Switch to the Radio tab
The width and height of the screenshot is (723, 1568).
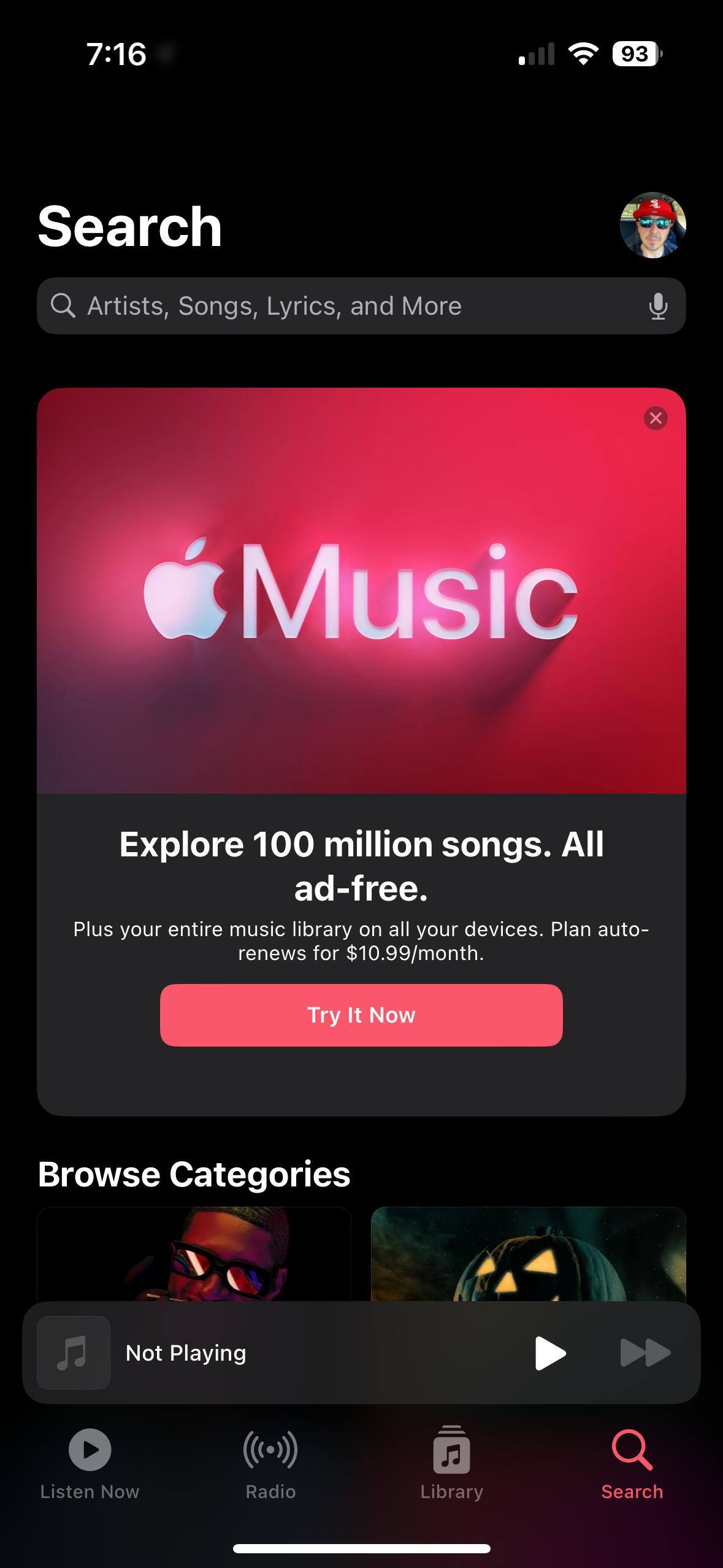point(270,1464)
